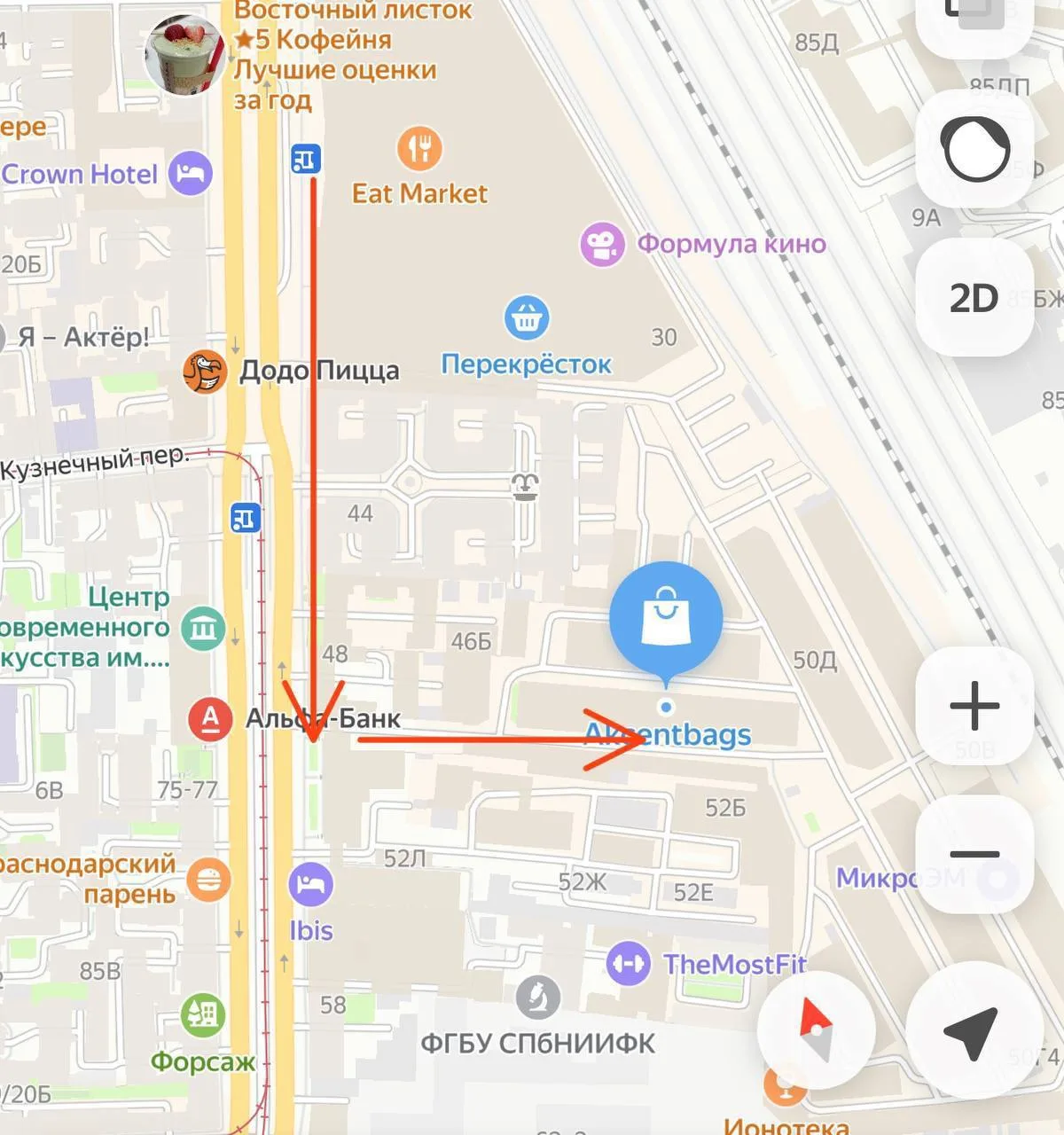
Task: Open the Crown Hotel marker
Action: click(x=191, y=173)
